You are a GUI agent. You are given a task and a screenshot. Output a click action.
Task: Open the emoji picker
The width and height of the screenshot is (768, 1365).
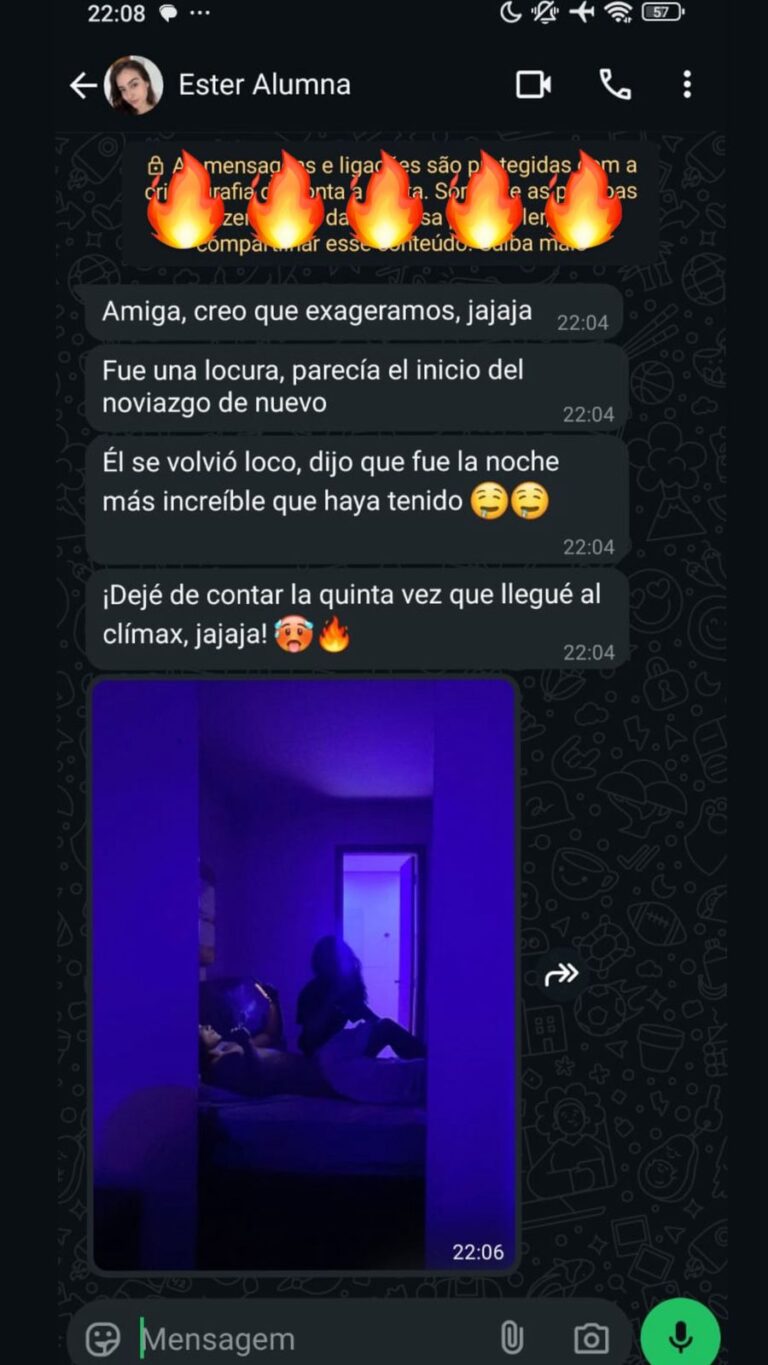coord(103,1338)
